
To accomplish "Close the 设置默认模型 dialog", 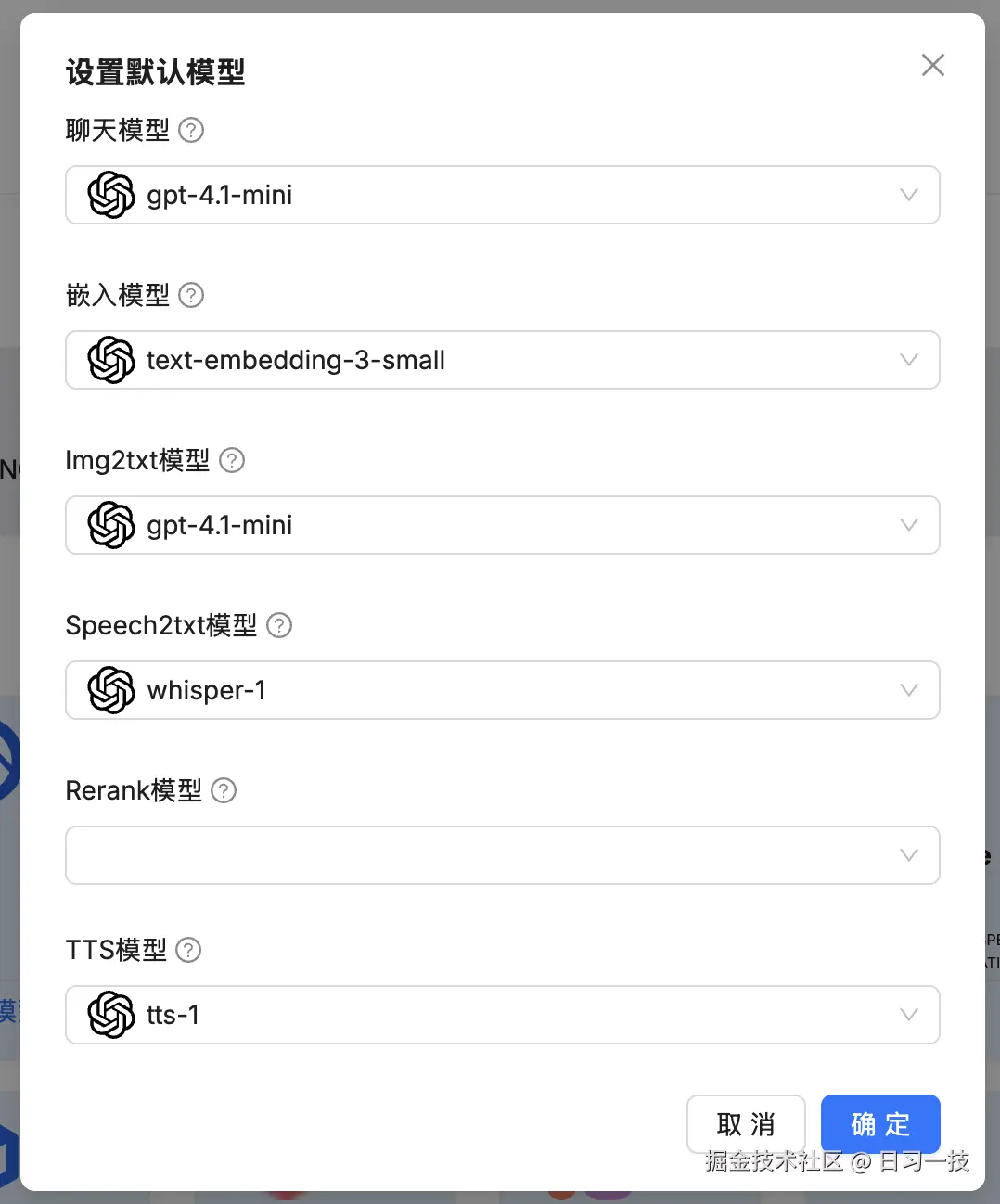I will pyautogui.click(x=932, y=65).
